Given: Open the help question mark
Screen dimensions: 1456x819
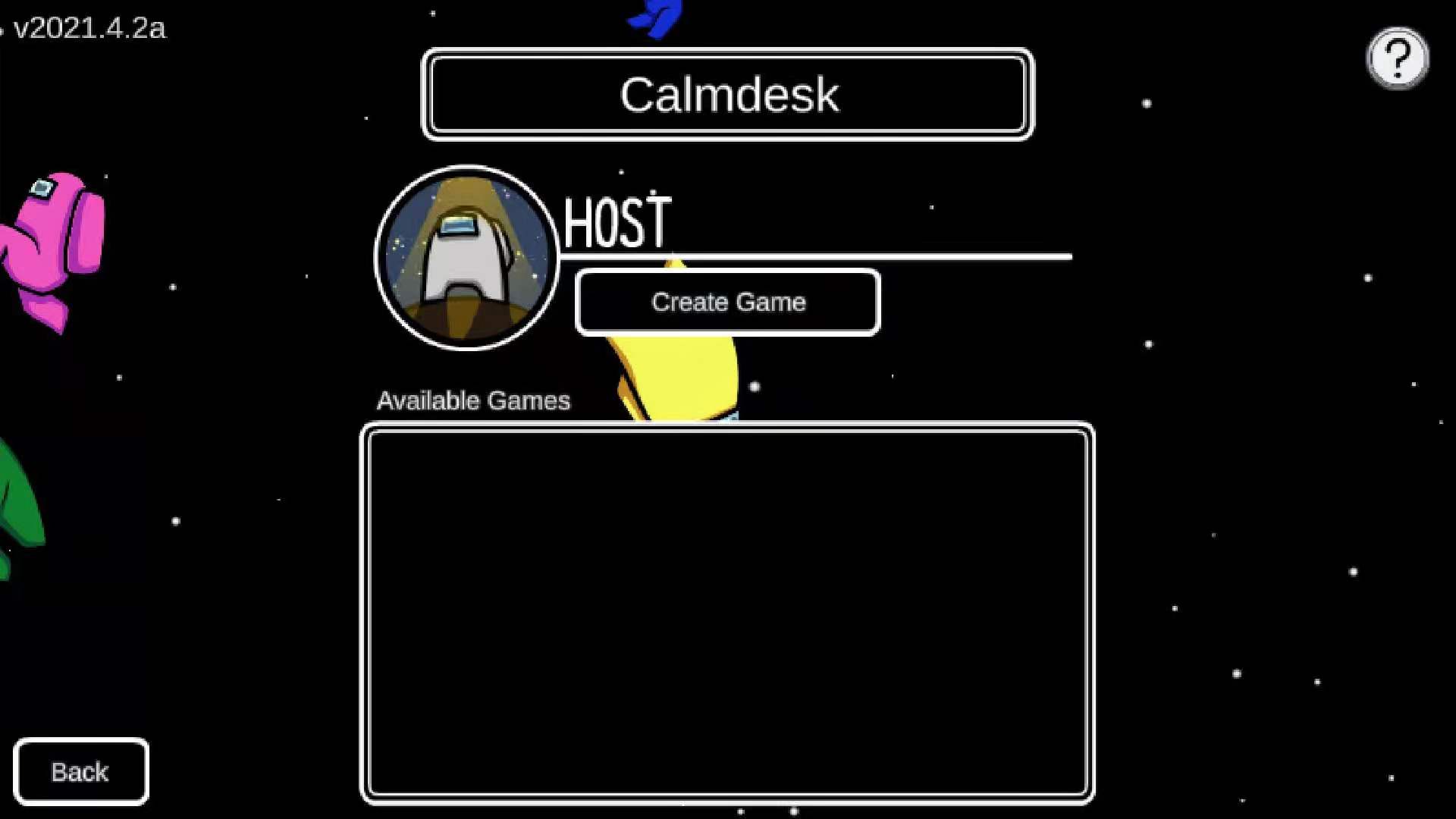Looking at the screenshot, I should pos(1397,58).
